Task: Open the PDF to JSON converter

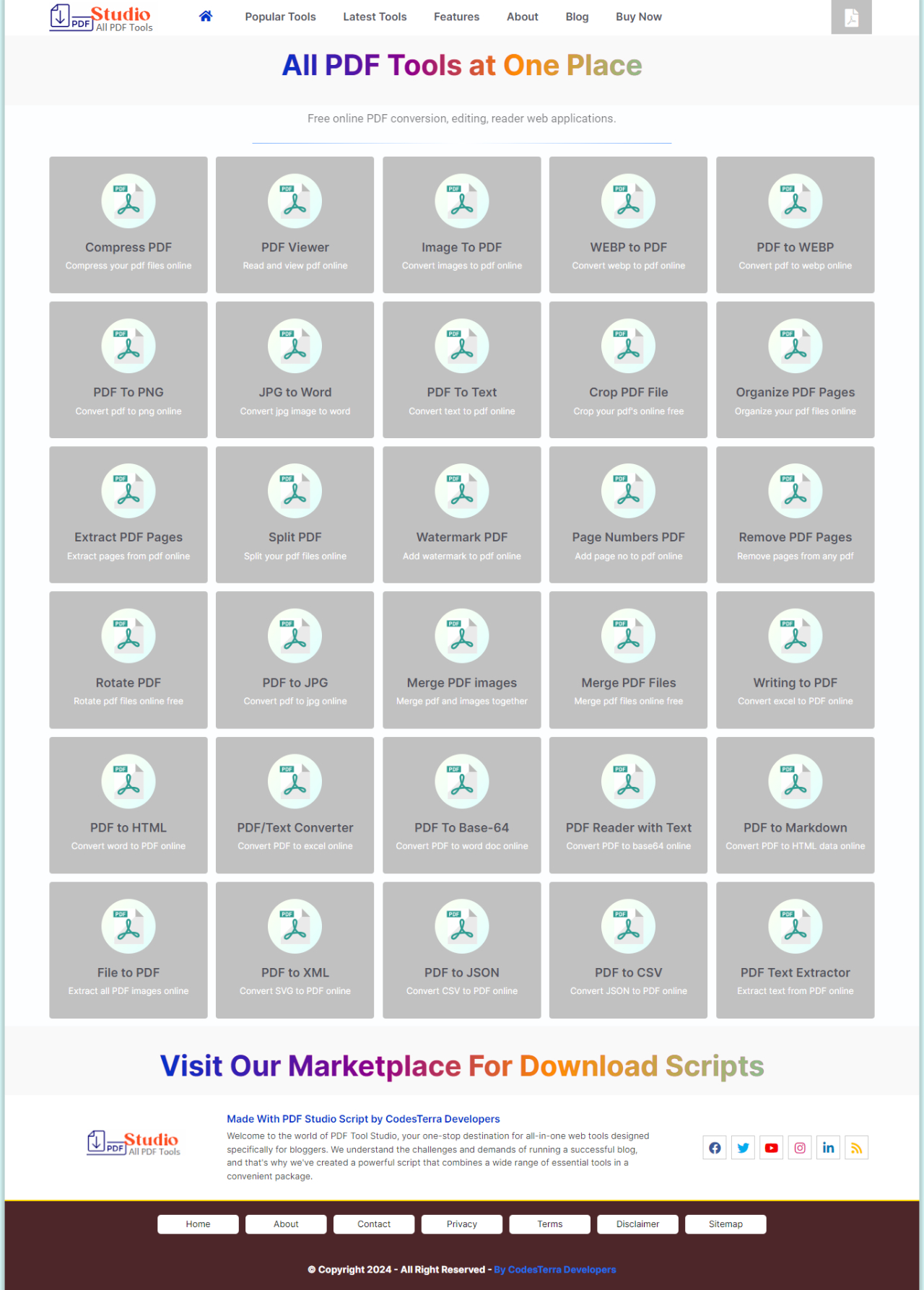Action: pos(461,951)
